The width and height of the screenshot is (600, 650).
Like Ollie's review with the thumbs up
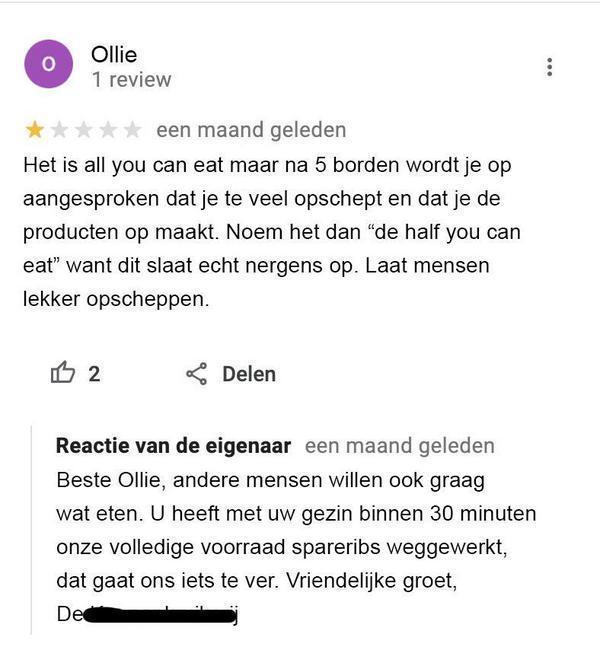(63, 374)
